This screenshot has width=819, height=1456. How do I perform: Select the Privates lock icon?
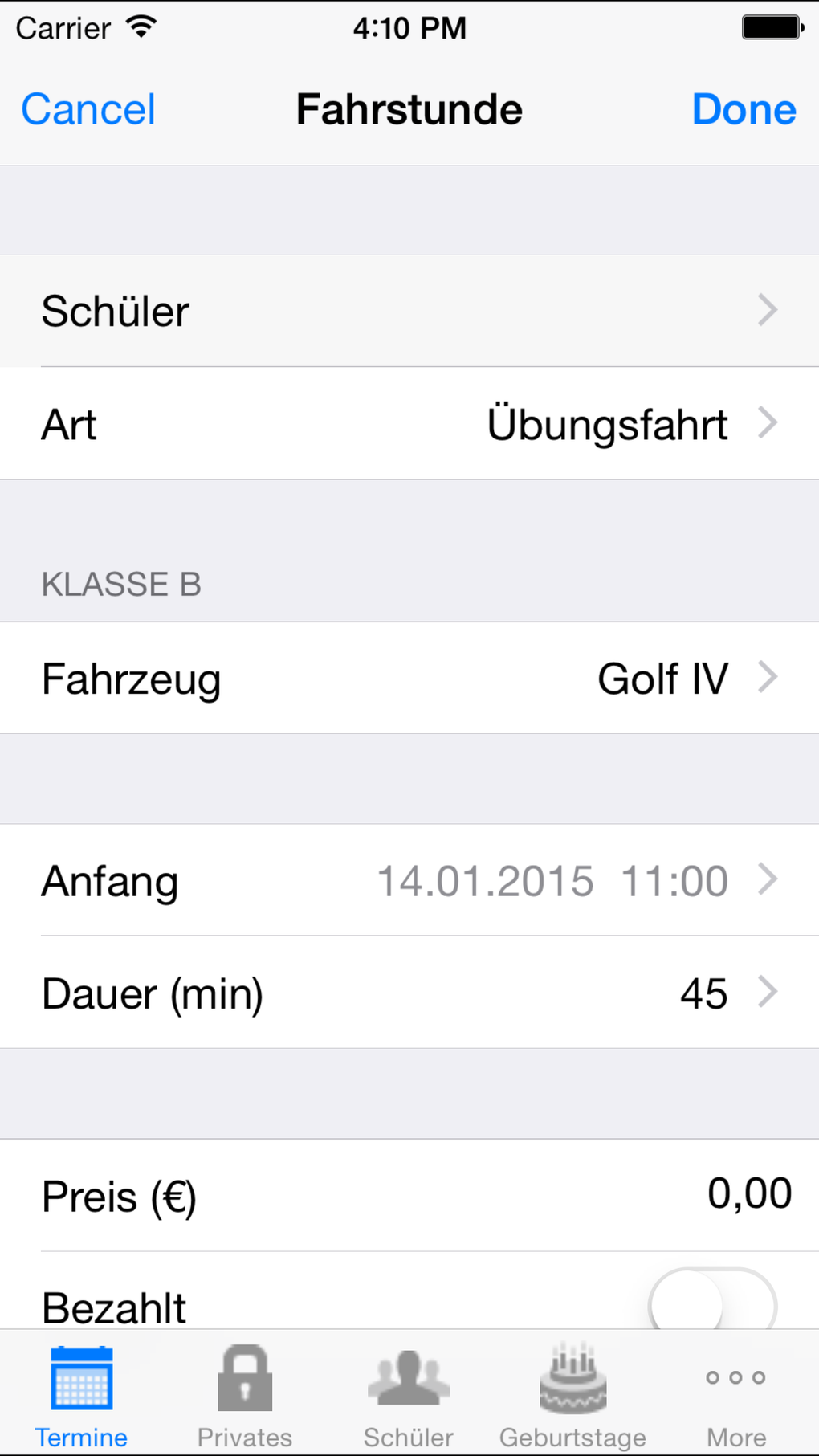click(245, 1376)
